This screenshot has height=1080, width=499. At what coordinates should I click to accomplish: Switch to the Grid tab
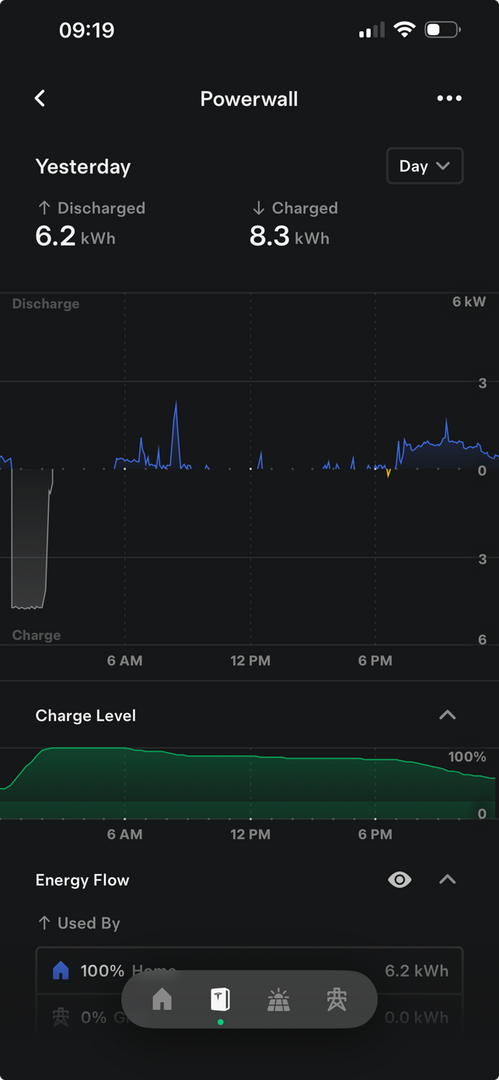tap(336, 999)
